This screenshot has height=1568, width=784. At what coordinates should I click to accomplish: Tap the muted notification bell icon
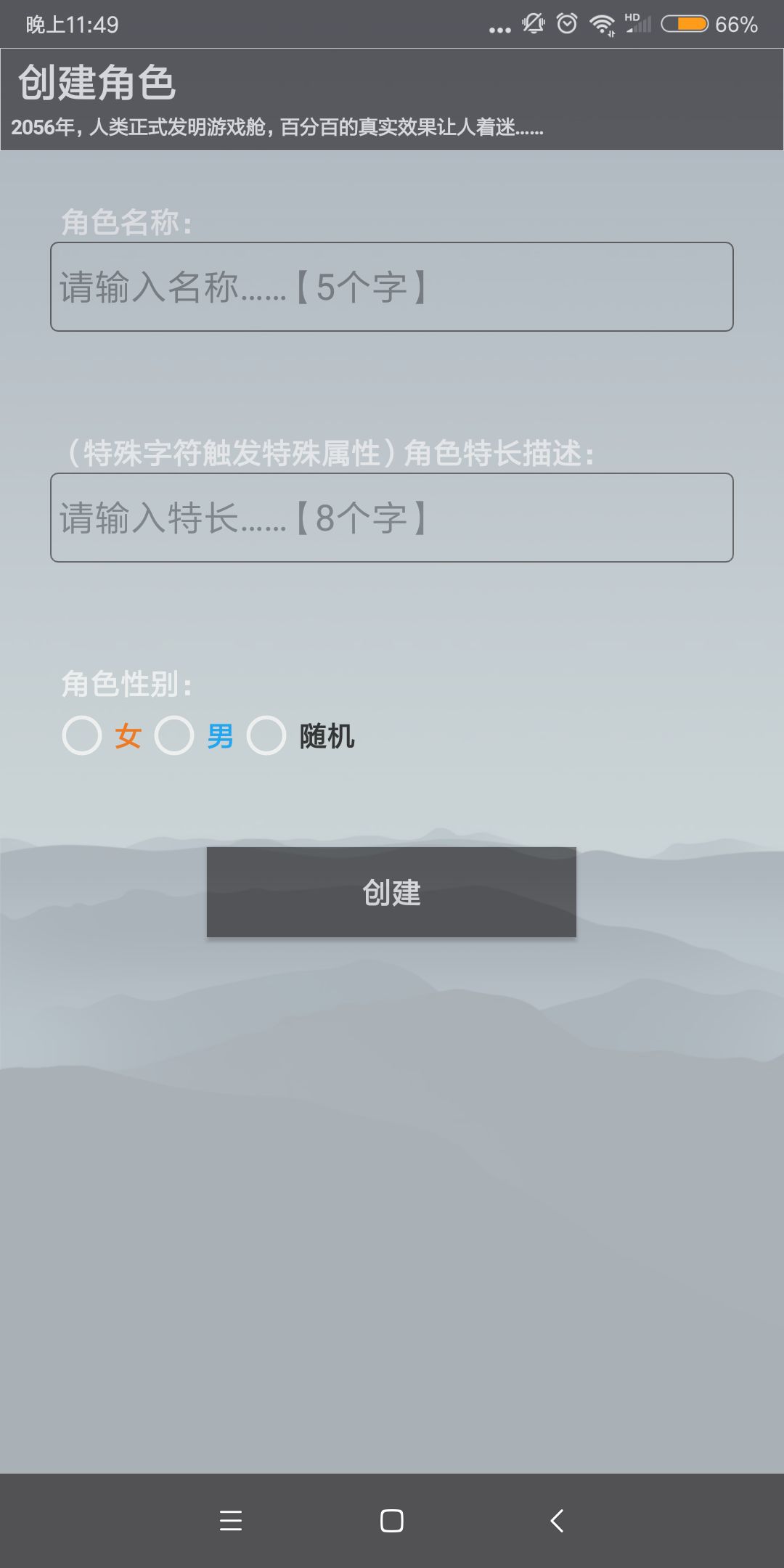pos(532,24)
